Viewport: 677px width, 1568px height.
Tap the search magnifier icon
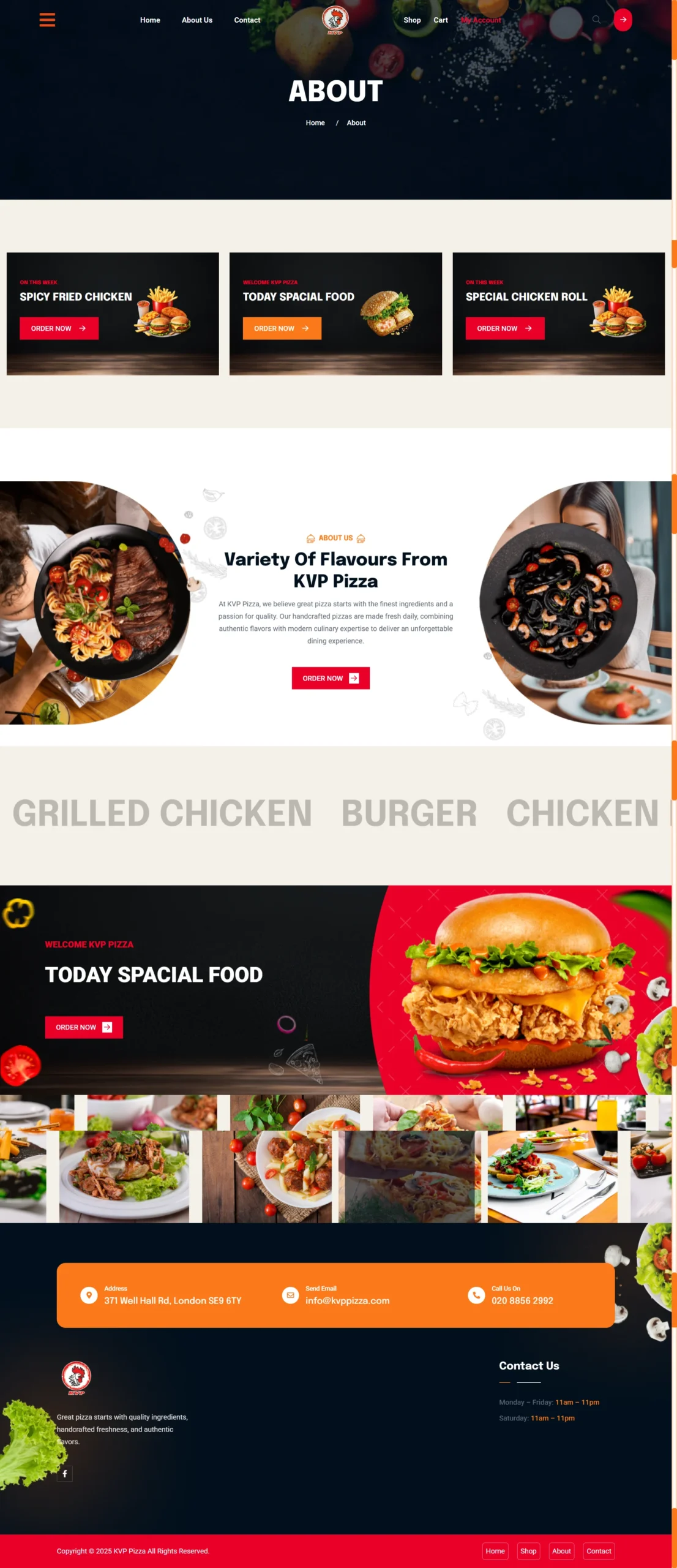tap(596, 20)
